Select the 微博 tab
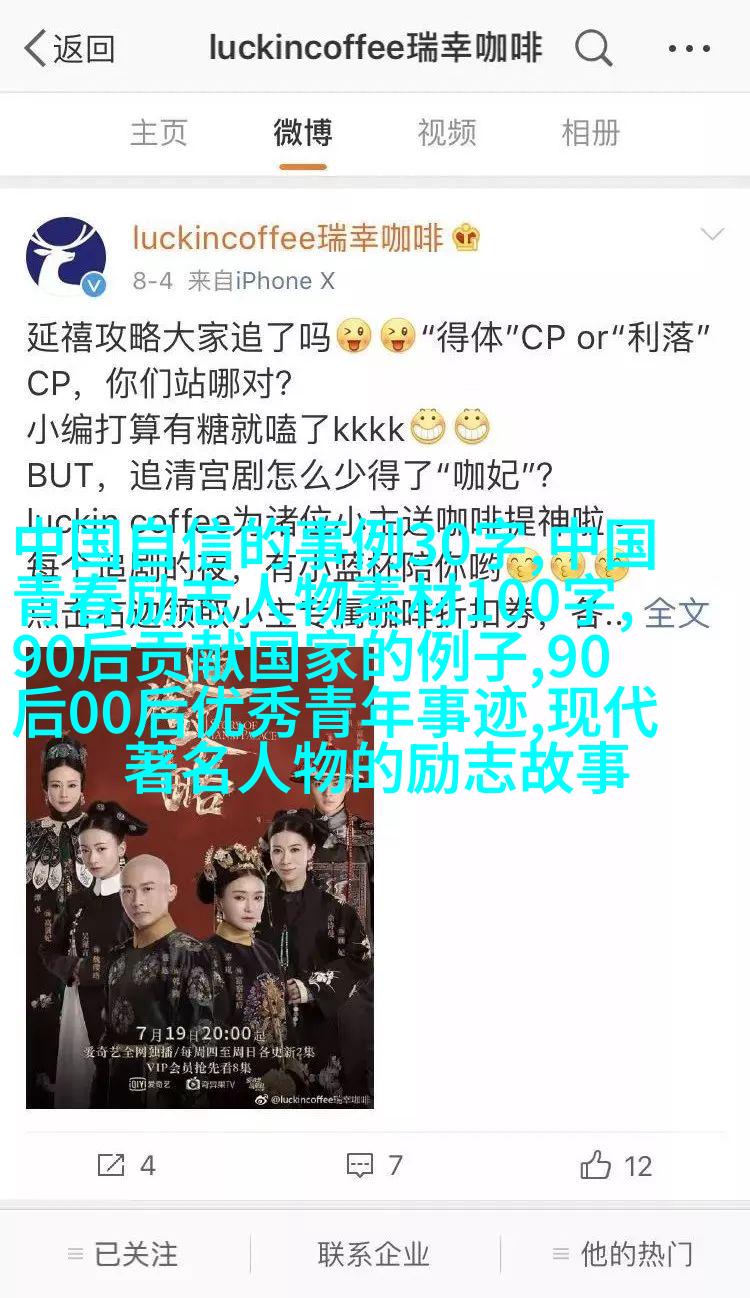This screenshot has height=1298, width=750. click(x=302, y=132)
